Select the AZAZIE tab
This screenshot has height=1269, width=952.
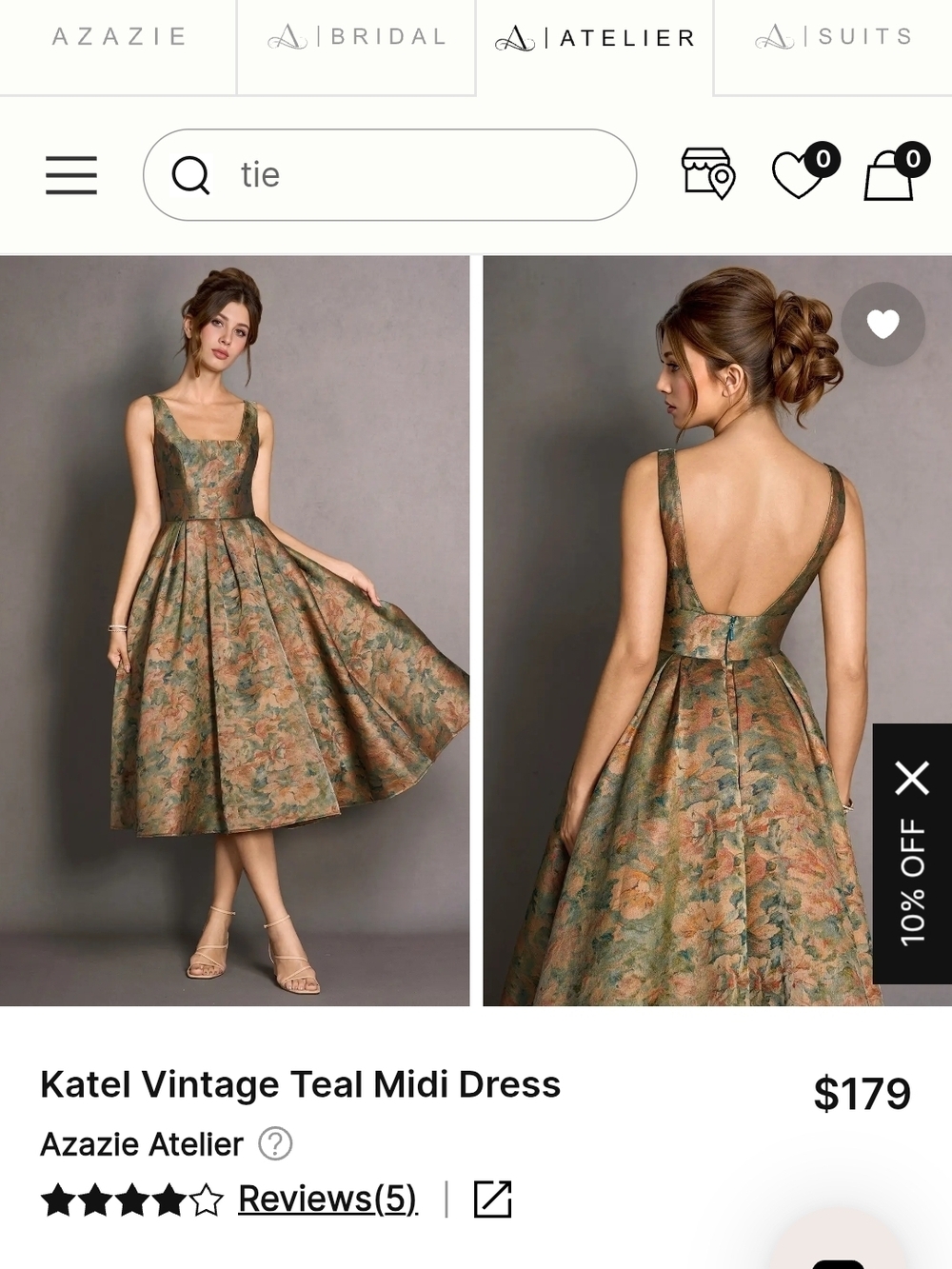(118, 38)
